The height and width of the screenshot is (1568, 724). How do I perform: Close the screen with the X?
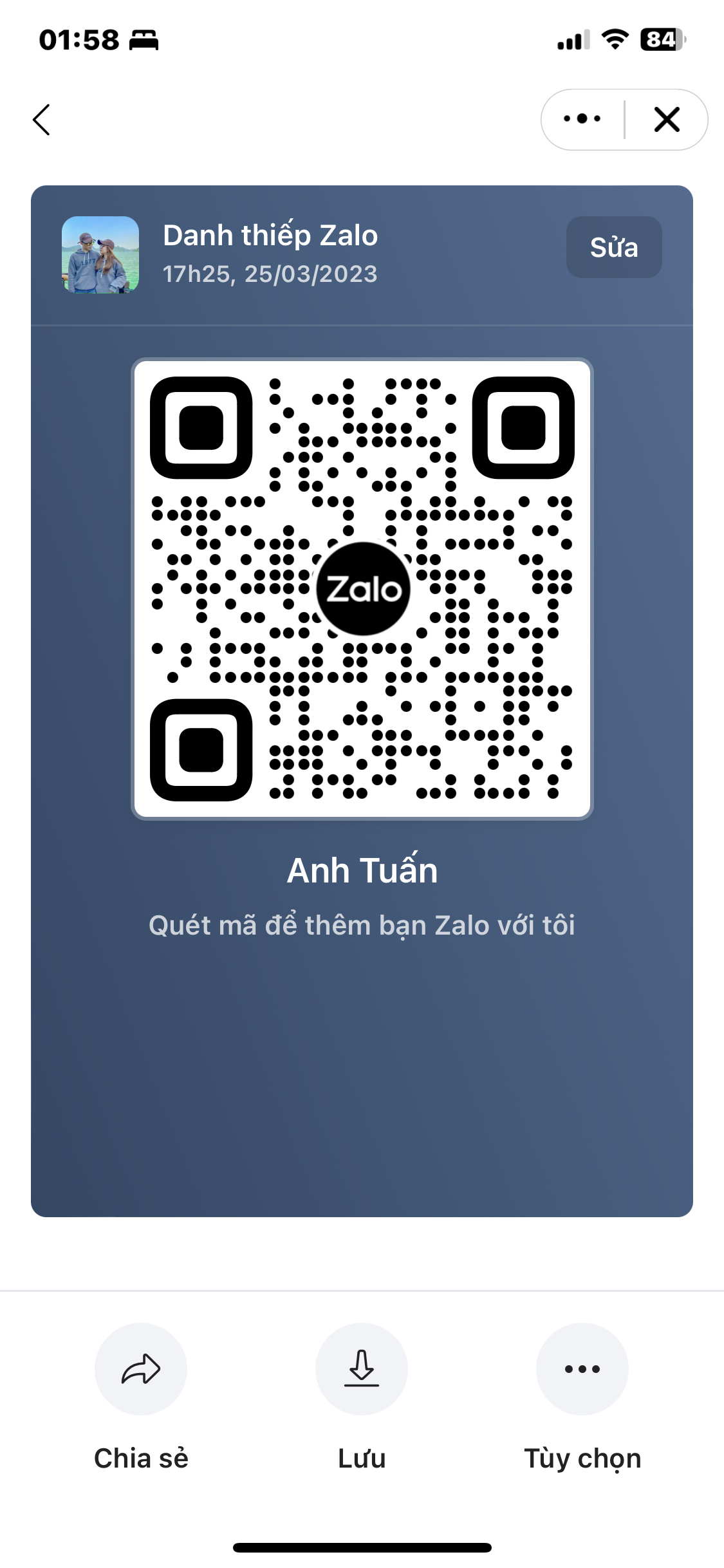(x=667, y=120)
